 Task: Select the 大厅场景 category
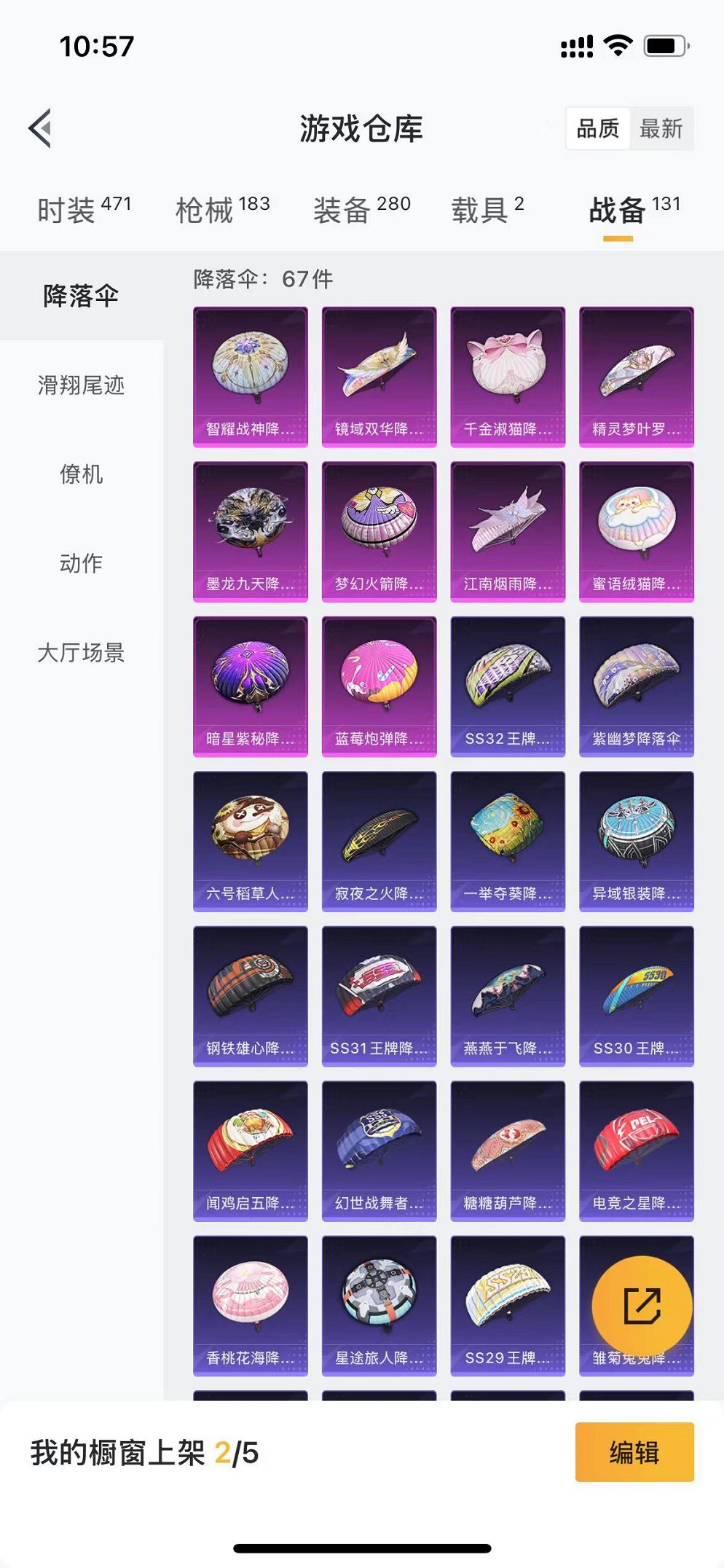click(x=81, y=652)
